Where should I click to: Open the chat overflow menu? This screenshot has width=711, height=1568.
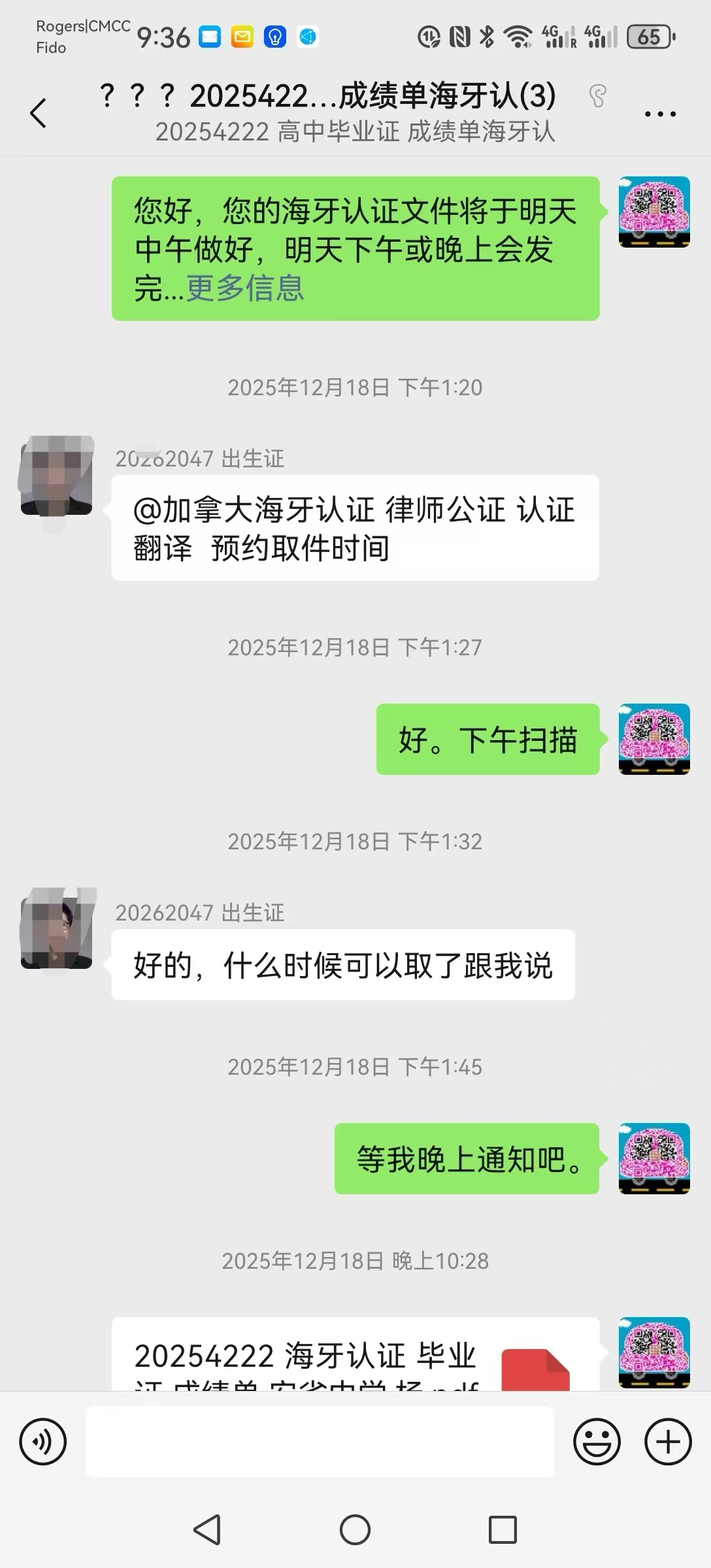pyautogui.click(x=659, y=114)
